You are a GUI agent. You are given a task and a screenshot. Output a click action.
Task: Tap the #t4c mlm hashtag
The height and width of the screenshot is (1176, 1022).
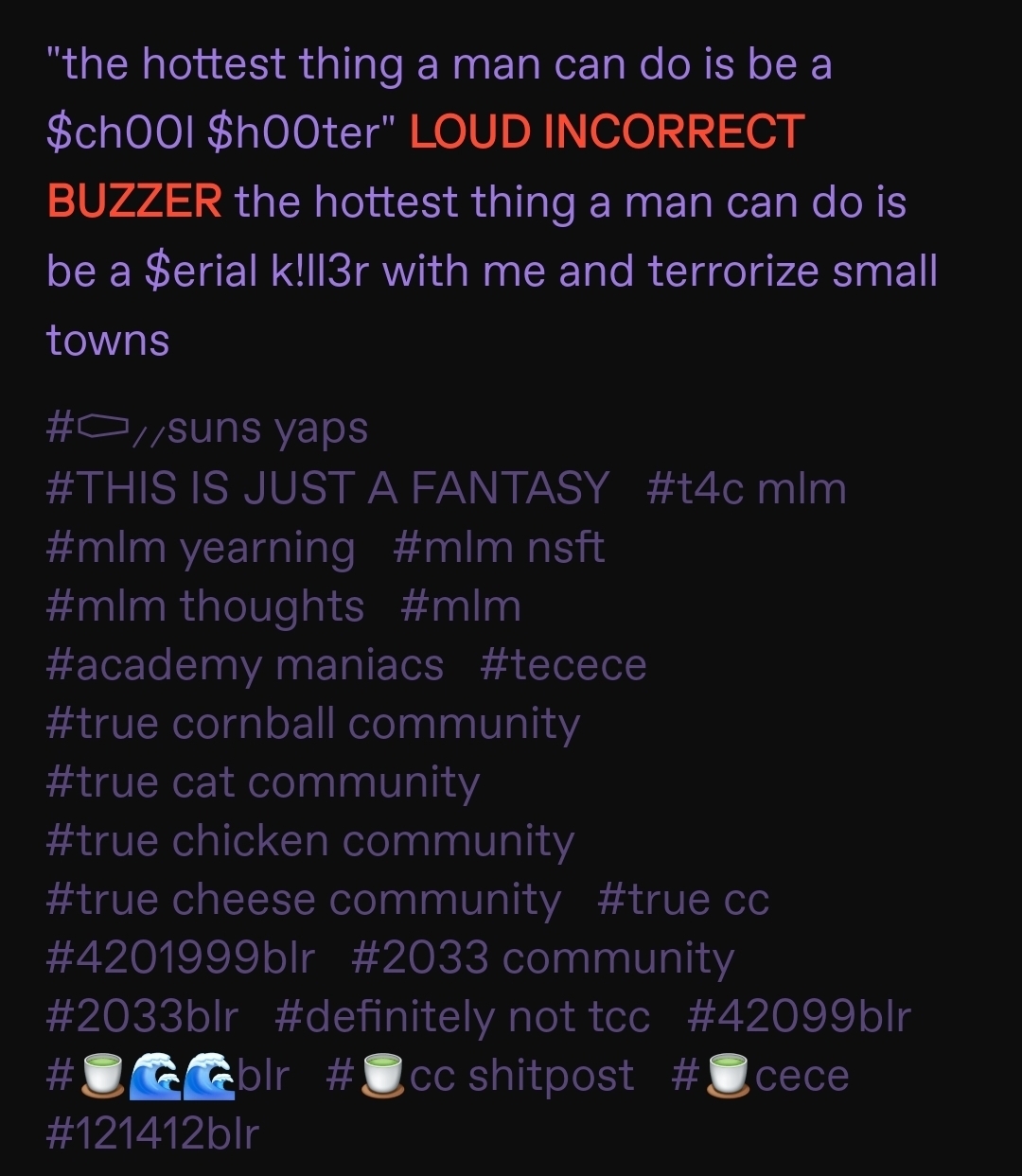(x=746, y=488)
